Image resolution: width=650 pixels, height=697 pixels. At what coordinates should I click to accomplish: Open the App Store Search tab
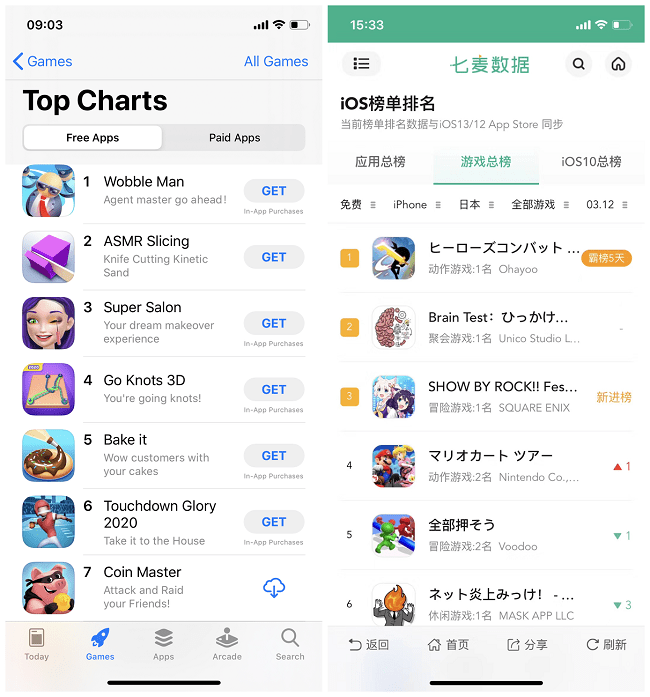pos(290,645)
